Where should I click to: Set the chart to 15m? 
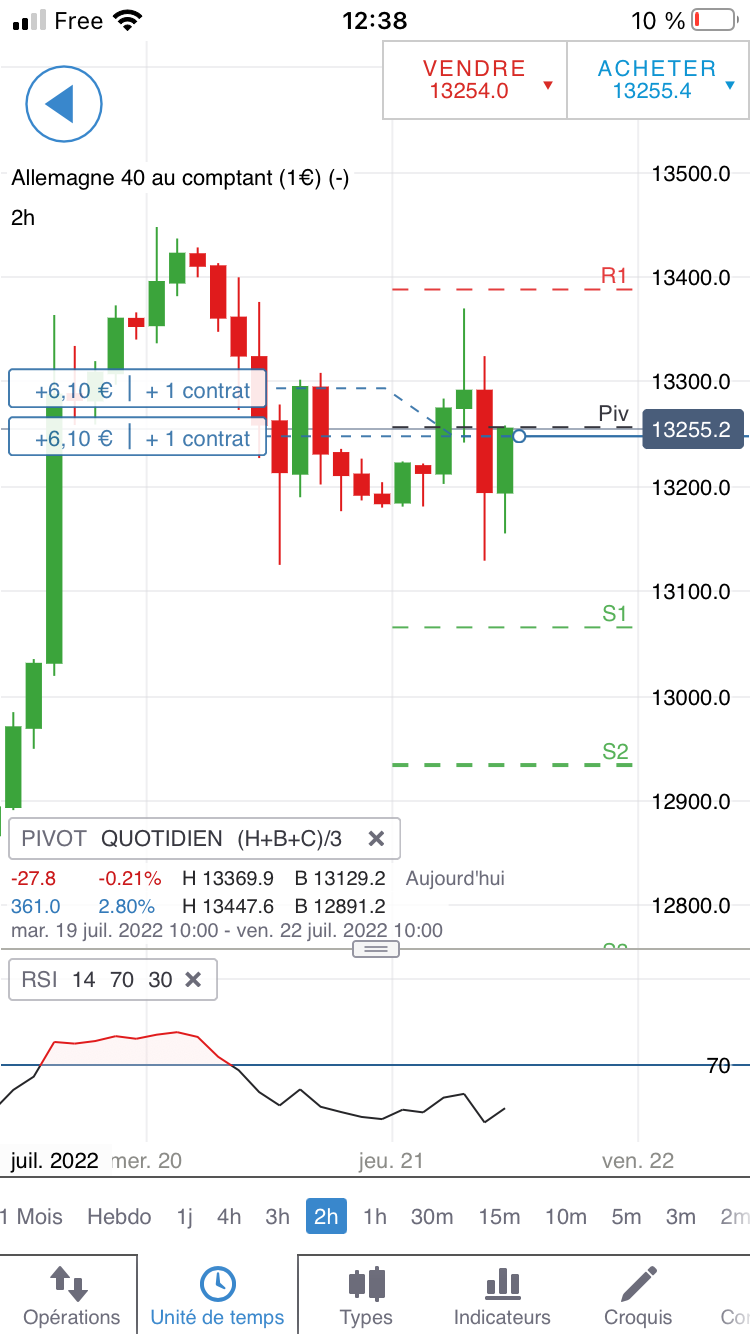click(x=499, y=1217)
